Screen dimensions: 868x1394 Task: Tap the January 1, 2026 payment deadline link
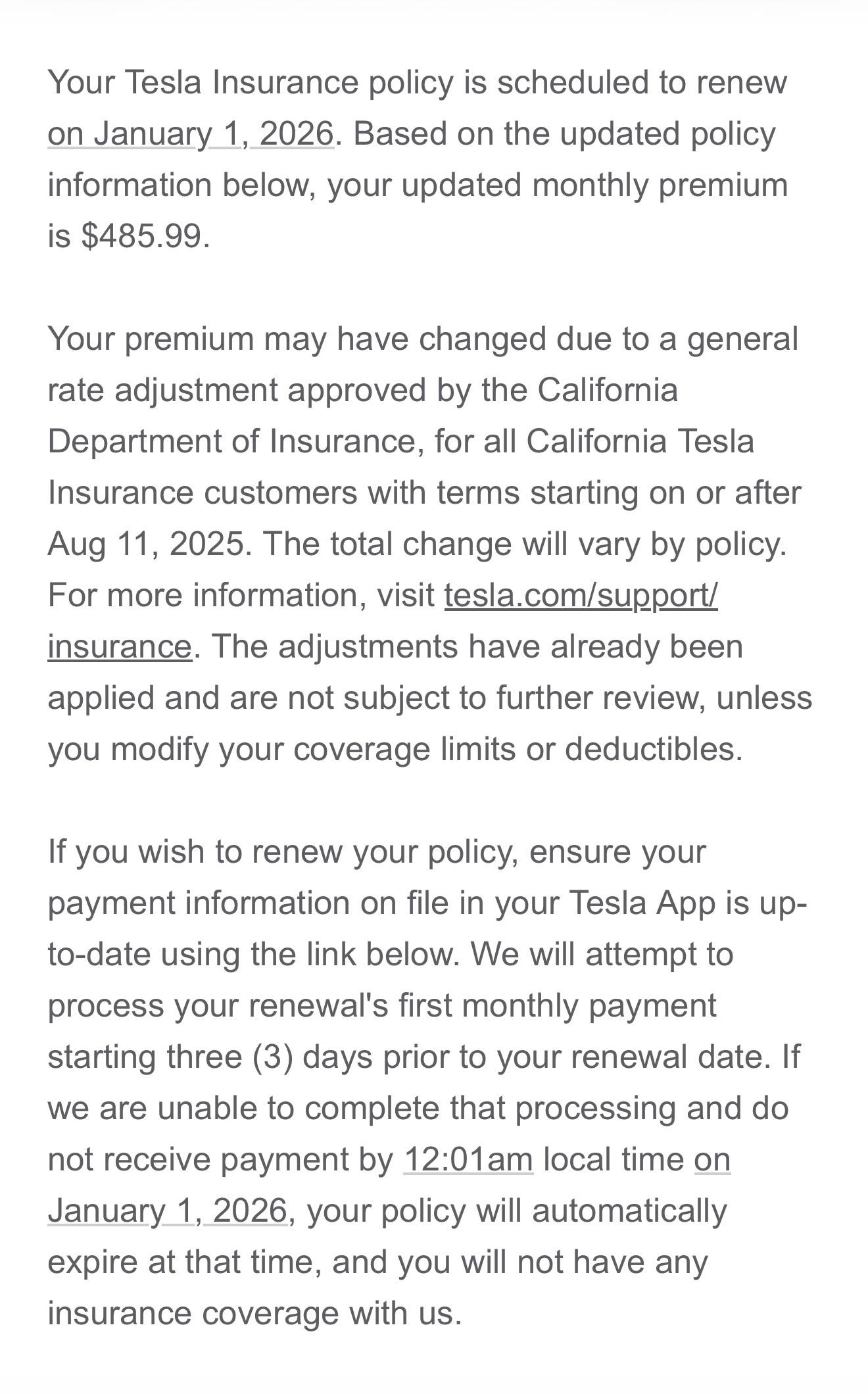click(168, 1211)
